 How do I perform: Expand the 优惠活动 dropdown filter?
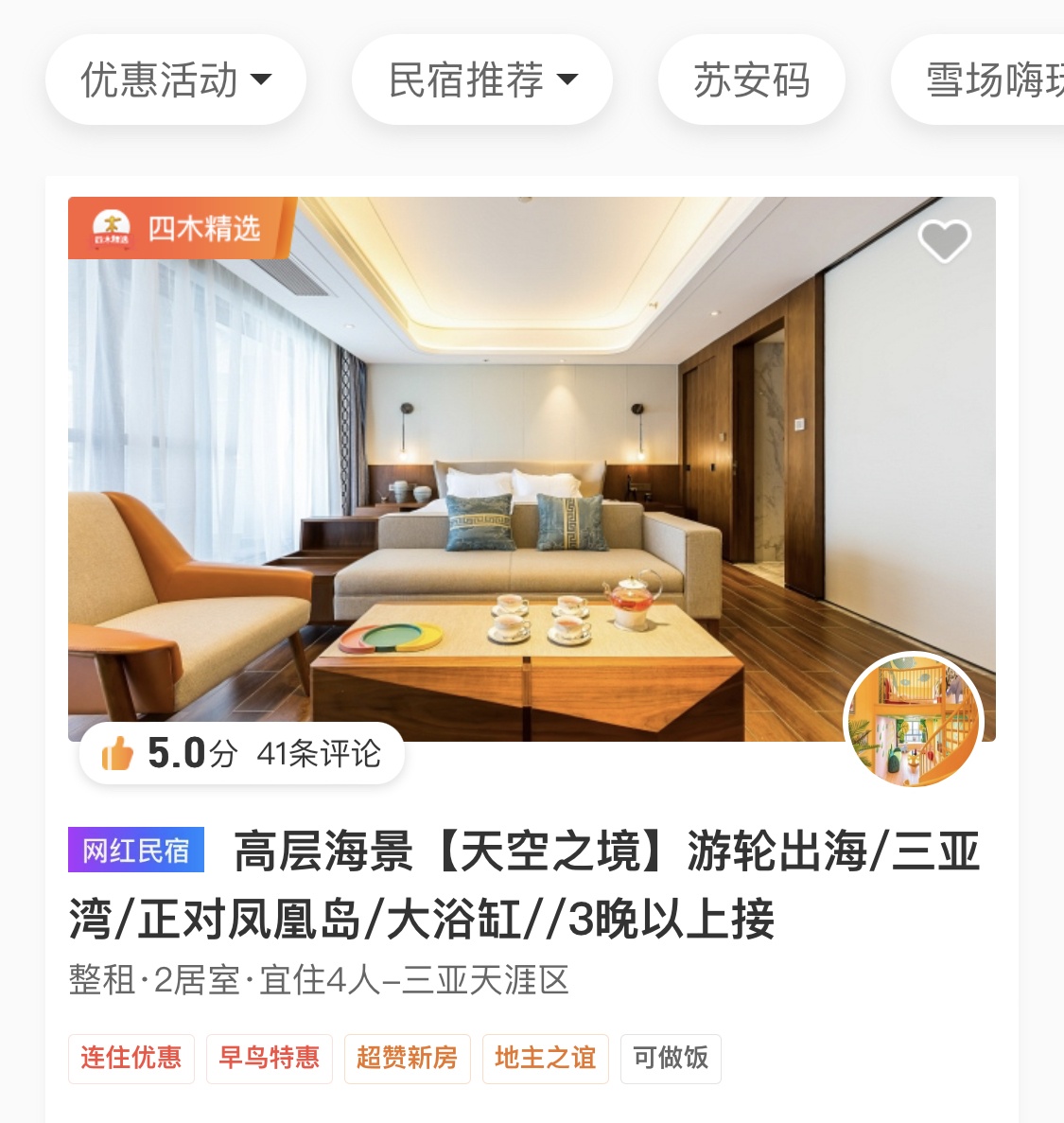[x=176, y=79]
